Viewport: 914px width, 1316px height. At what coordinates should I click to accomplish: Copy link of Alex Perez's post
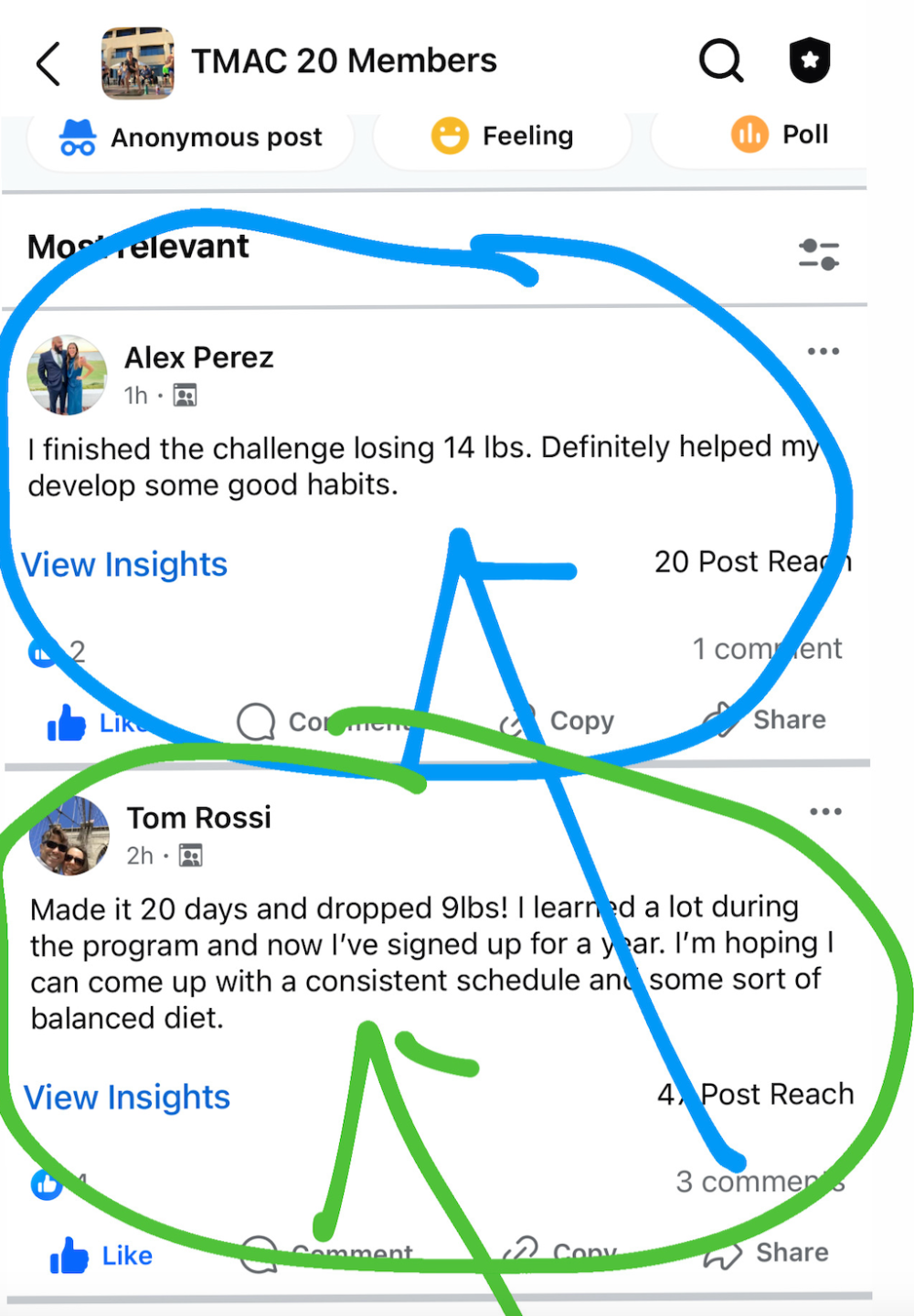pos(559,721)
